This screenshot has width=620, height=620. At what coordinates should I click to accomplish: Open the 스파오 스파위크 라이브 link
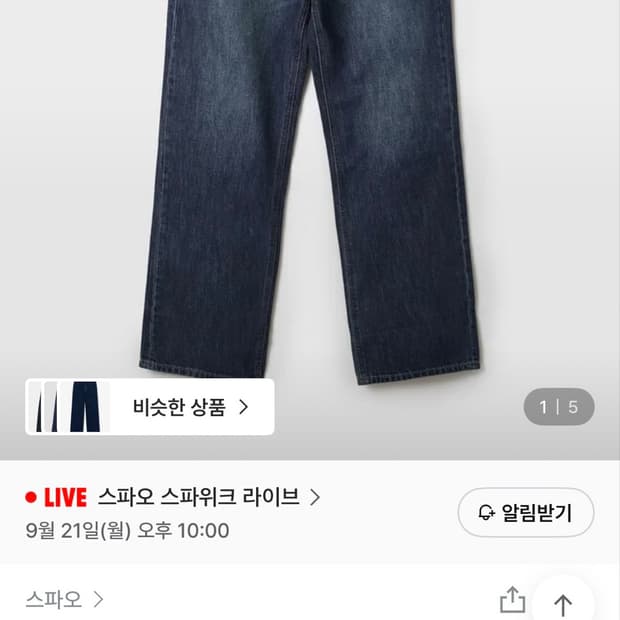209,497
